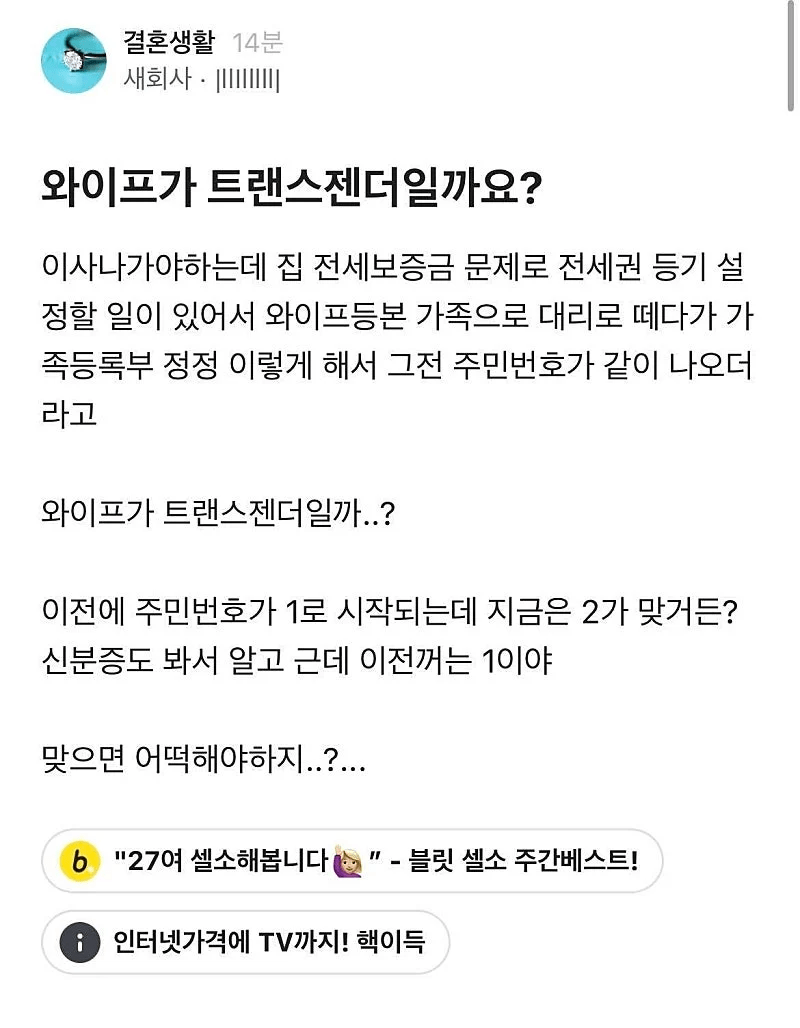Click the username "결혼생활"
Screen dimensions: 800x1028
(x=168, y=42)
